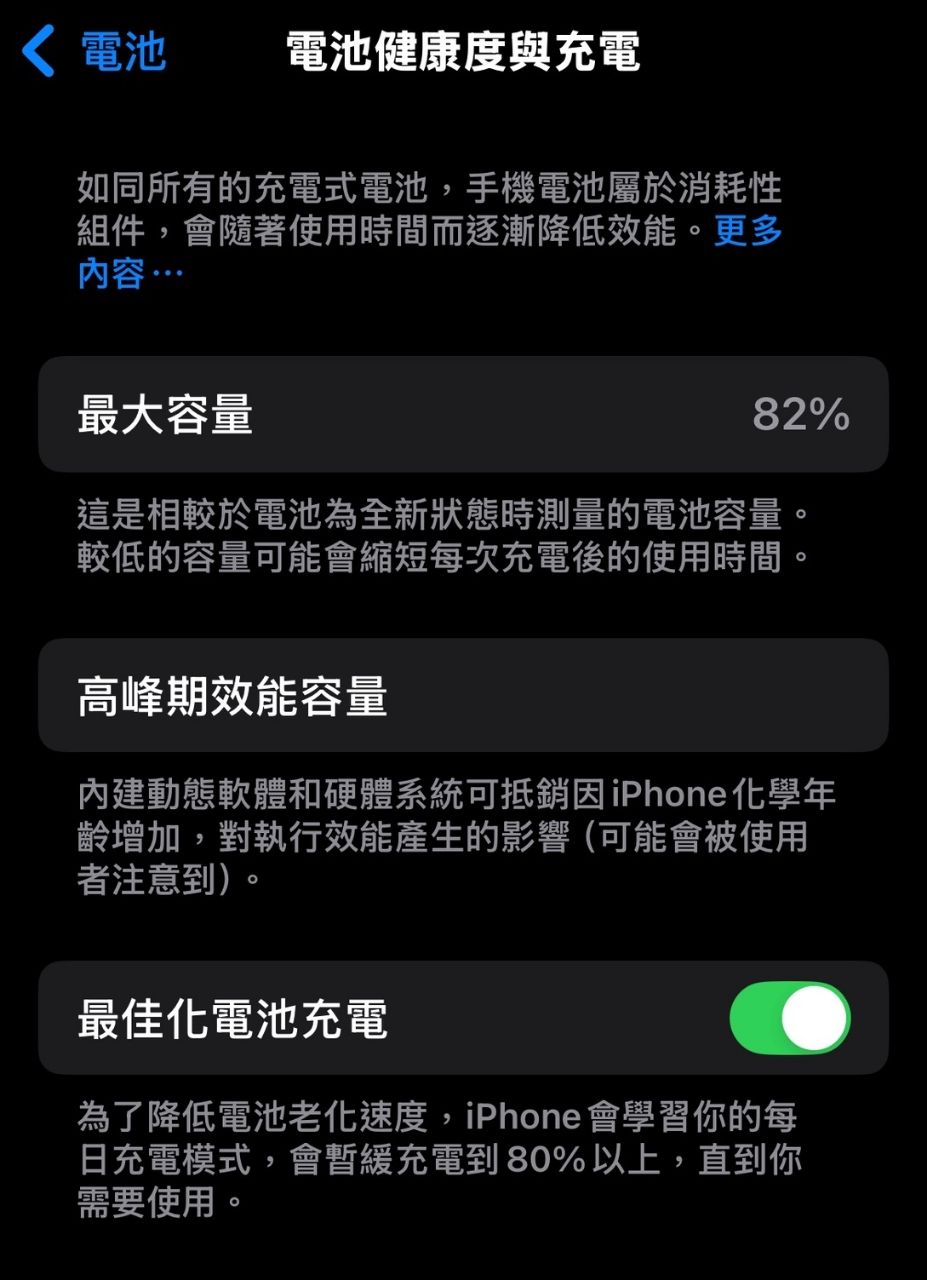Open the 更多內容 link
Screen dimensions: 927x1280
747,232
